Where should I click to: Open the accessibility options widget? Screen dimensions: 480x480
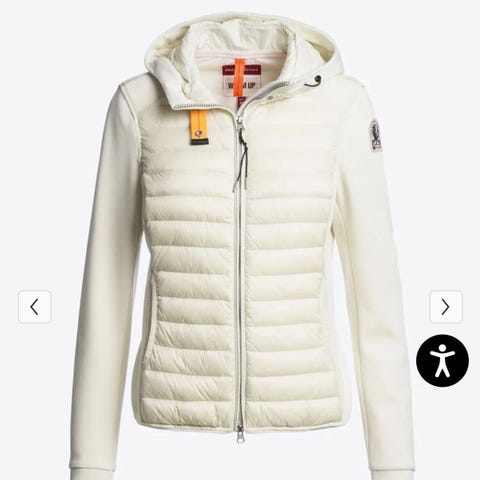(442, 361)
